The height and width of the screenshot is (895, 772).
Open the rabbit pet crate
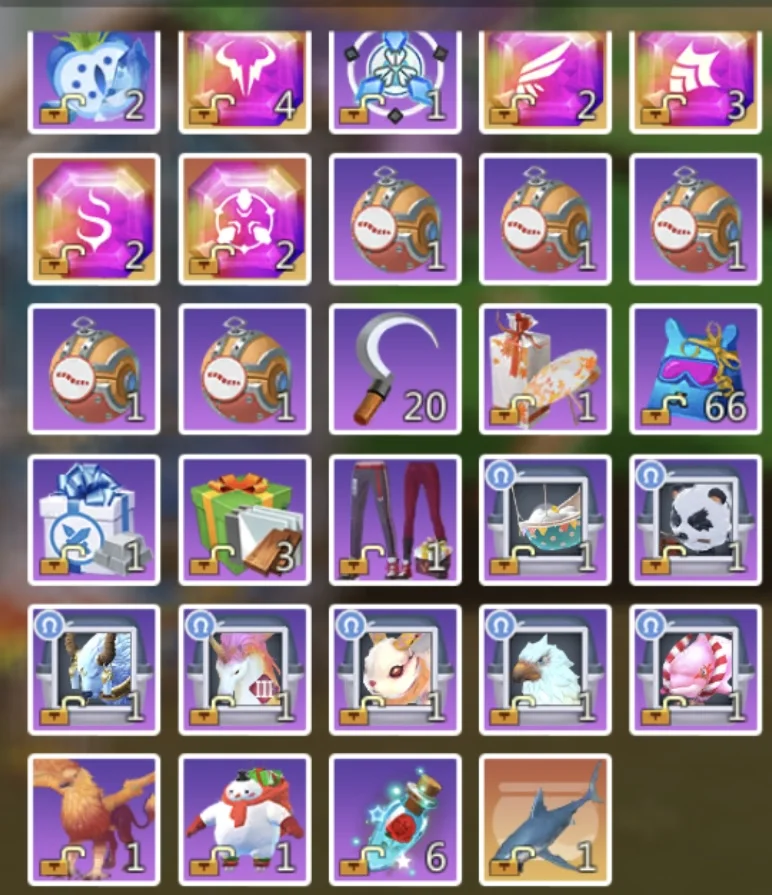[x=394, y=669]
